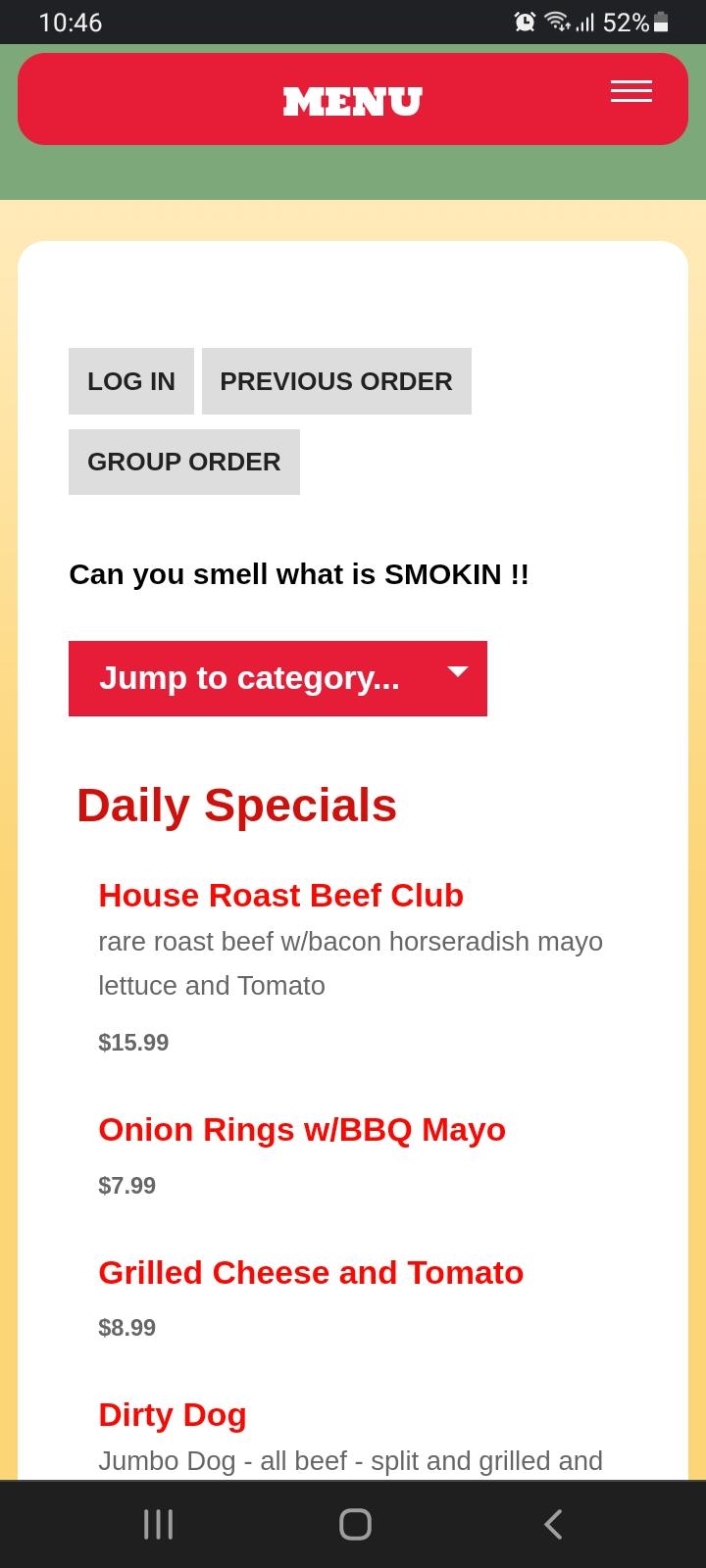706x1568 pixels.
Task: Go back with system back button
Action: 553,1524
